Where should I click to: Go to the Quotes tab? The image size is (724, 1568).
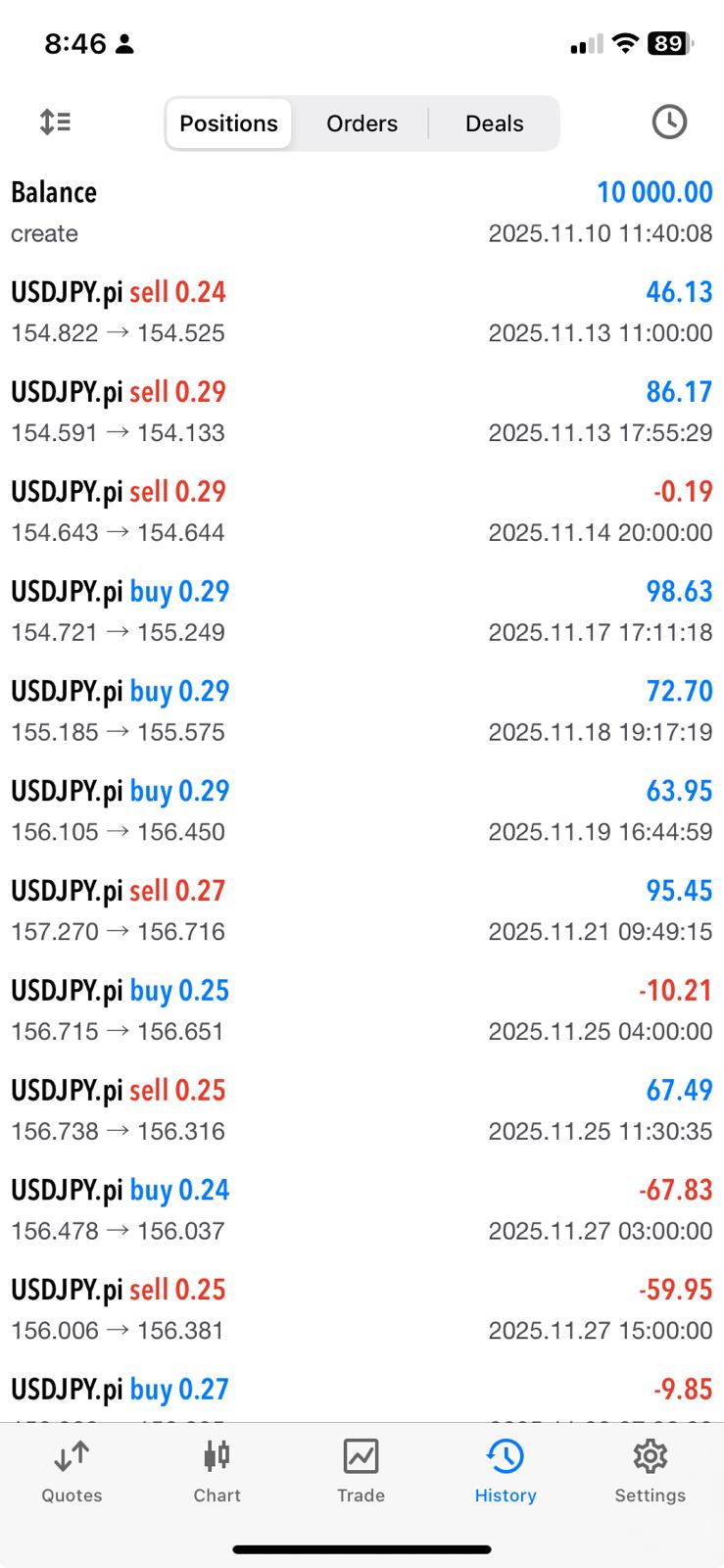tap(72, 1471)
